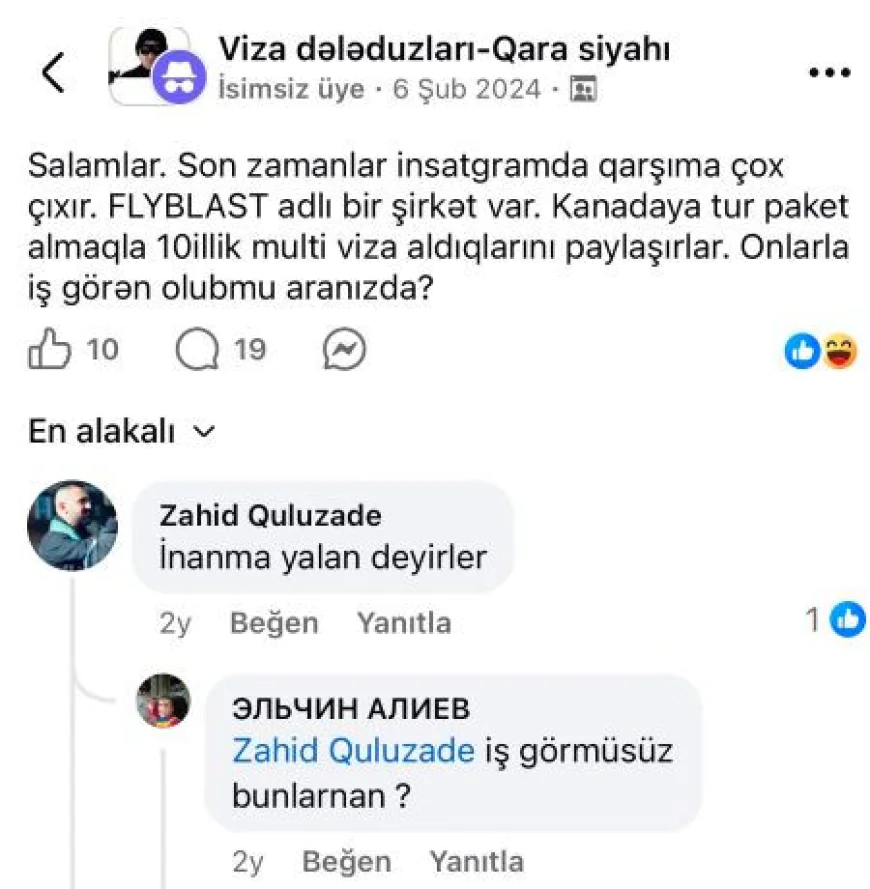870x889 pixels.
Task: Open the Viza dələduzları-Qara siyahı group
Action: [x=443, y=48]
